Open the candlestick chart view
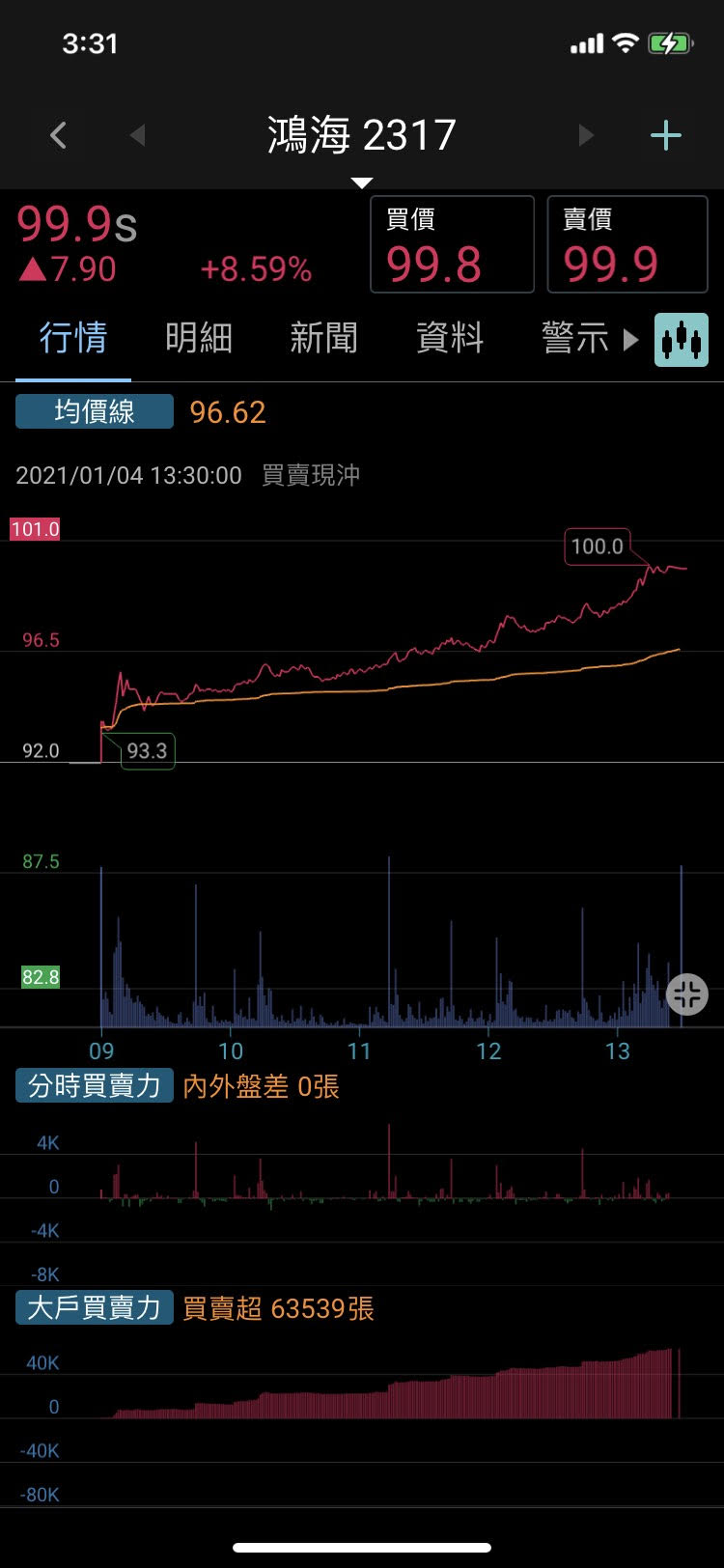 click(x=682, y=340)
